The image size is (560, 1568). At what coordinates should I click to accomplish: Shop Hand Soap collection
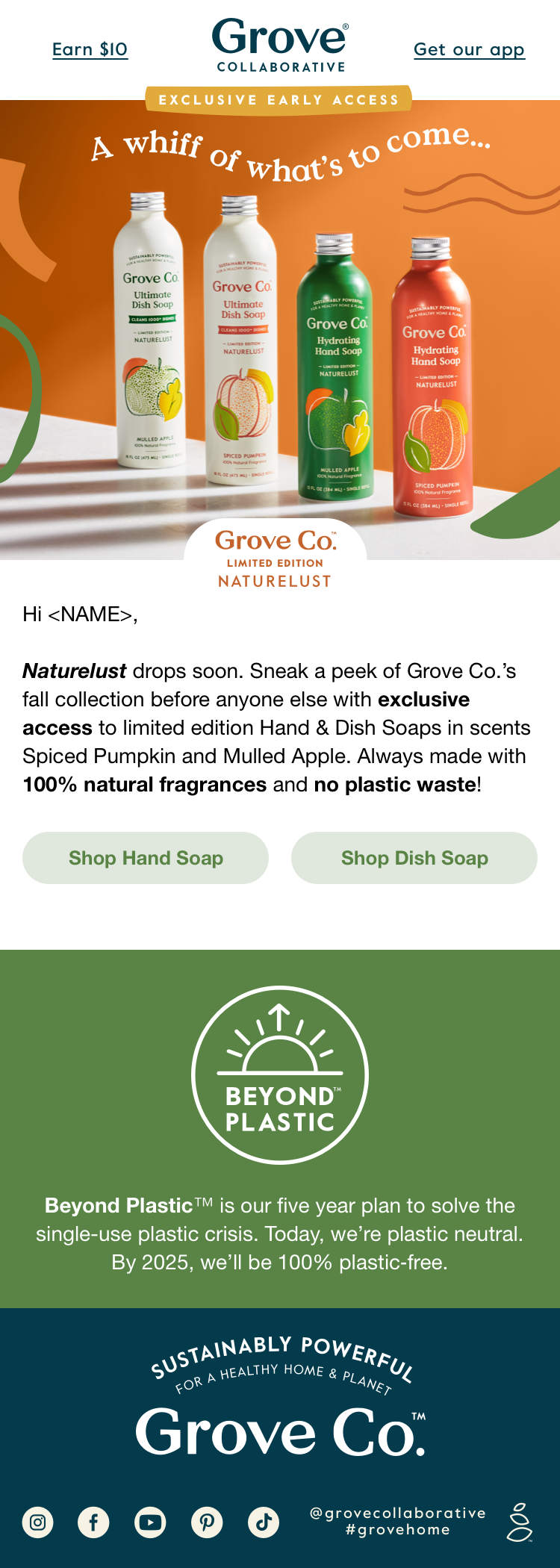(x=146, y=858)
